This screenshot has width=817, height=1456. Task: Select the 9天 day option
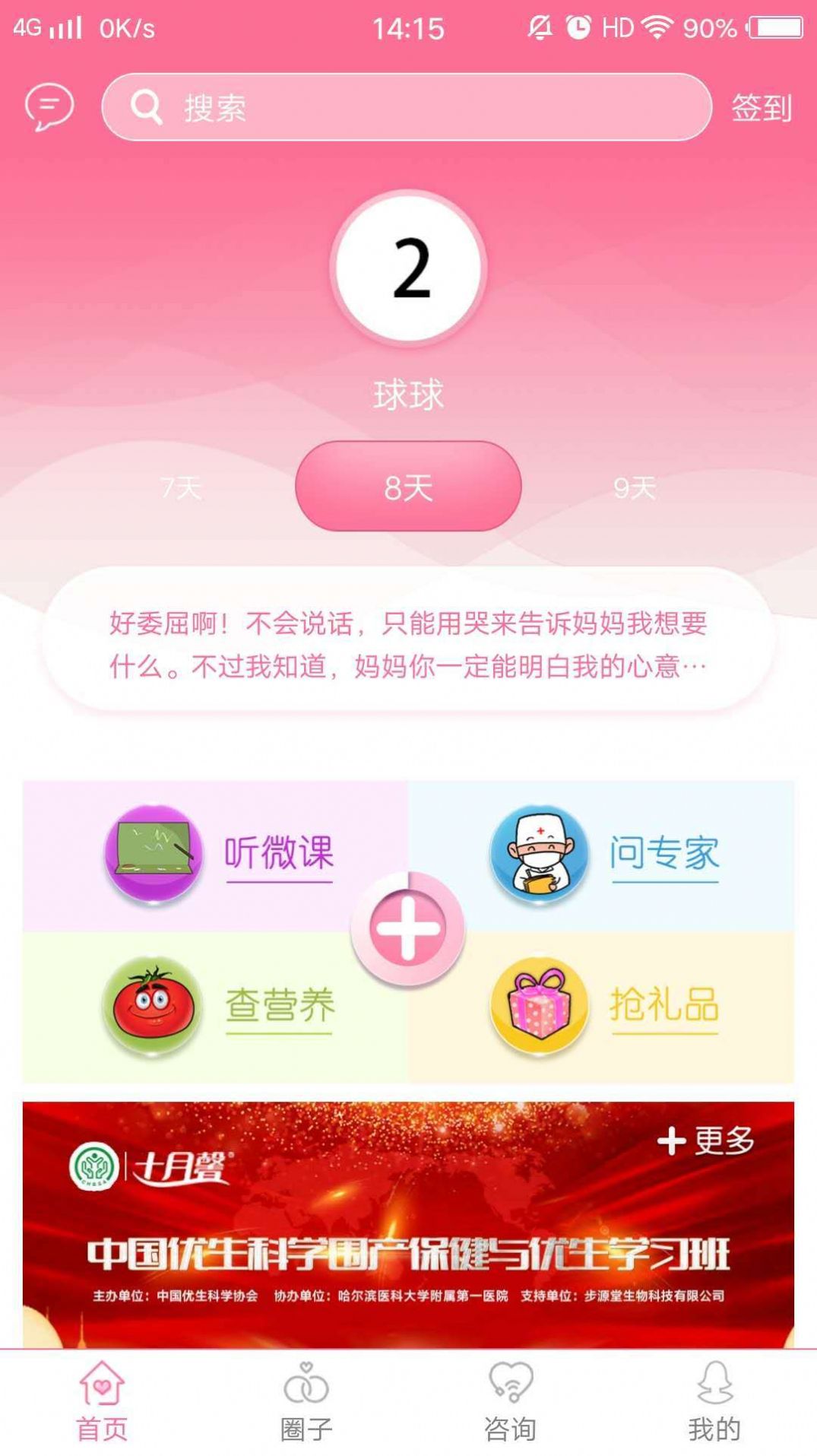635,487
